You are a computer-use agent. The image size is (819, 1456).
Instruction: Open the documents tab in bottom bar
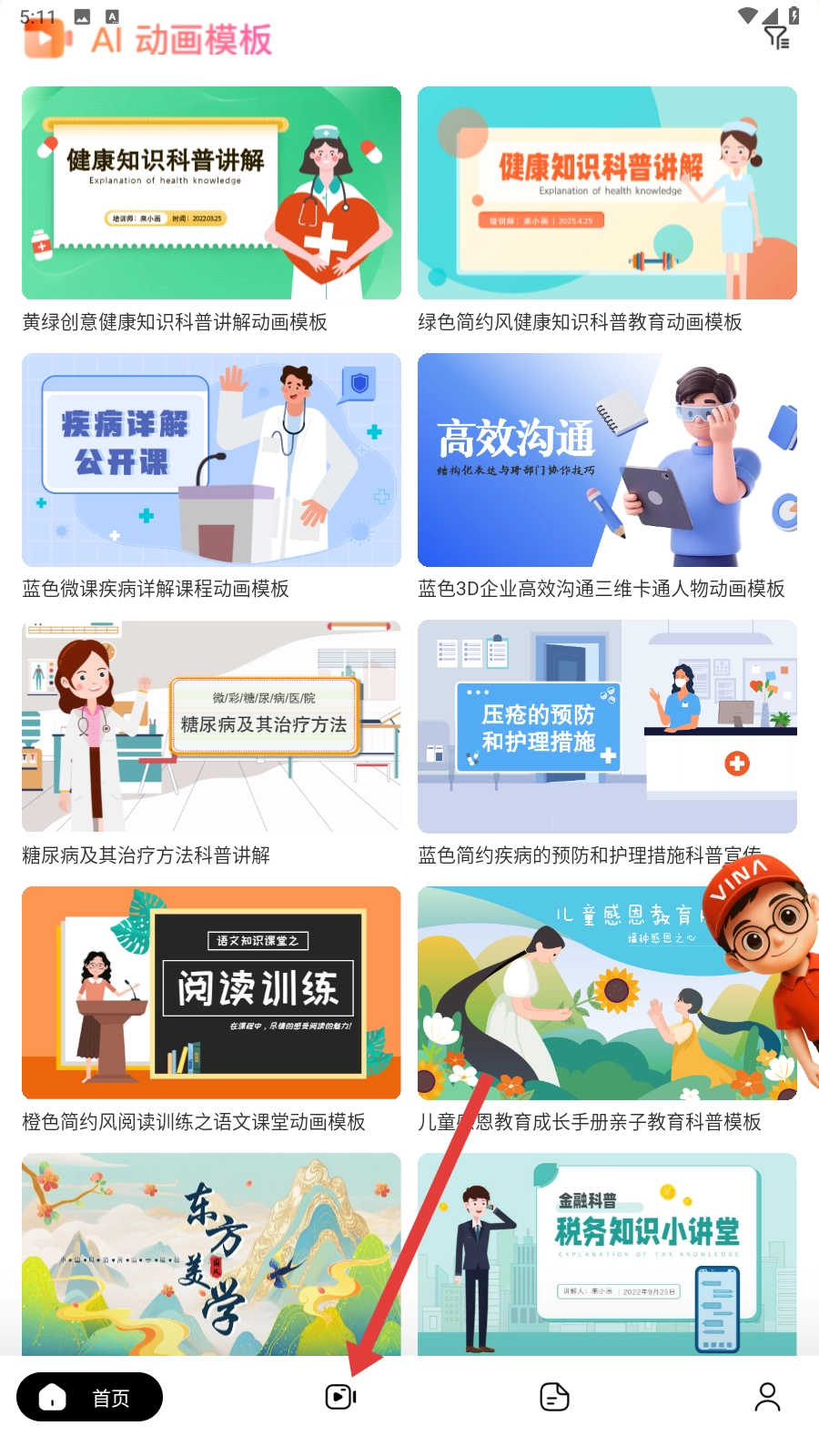click(554, 1397)
